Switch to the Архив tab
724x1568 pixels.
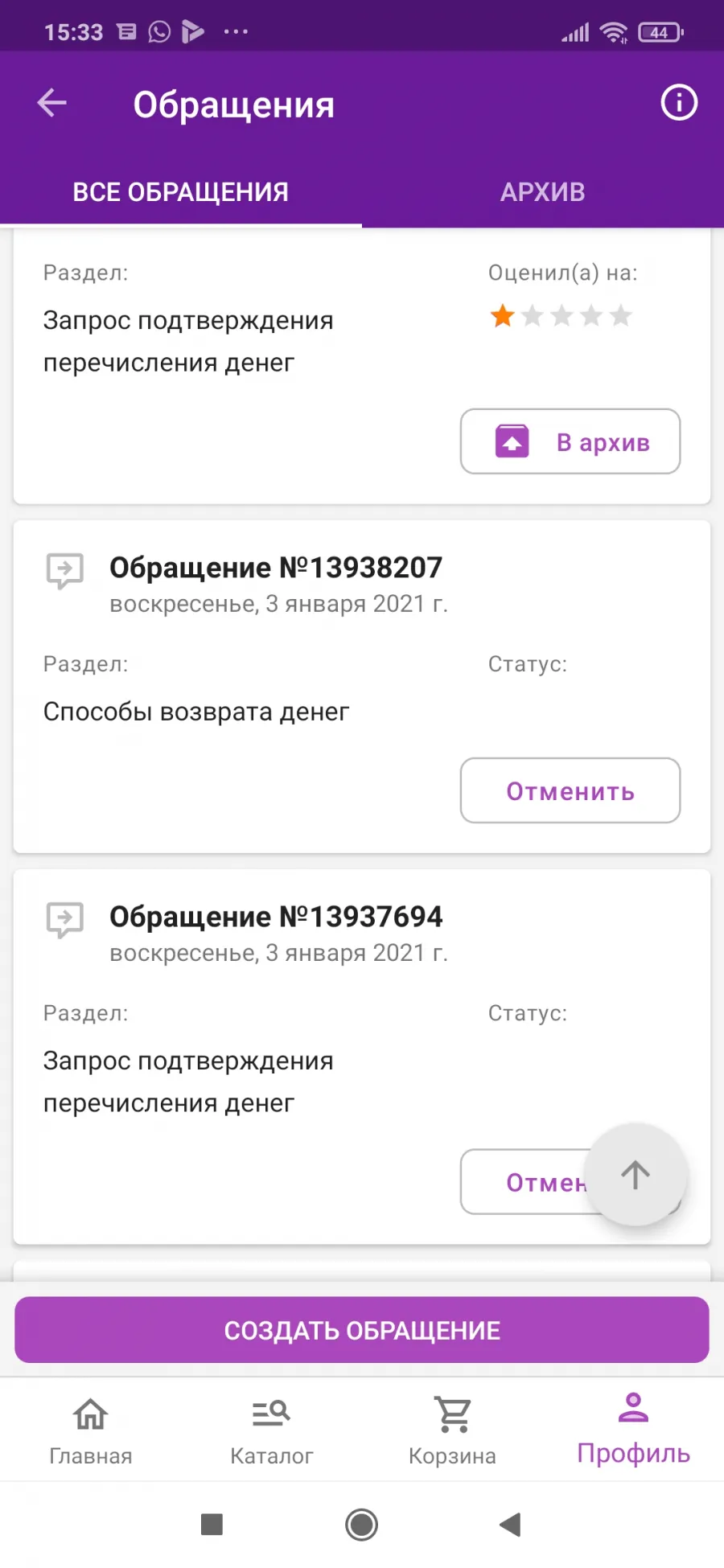click(543, 192)
